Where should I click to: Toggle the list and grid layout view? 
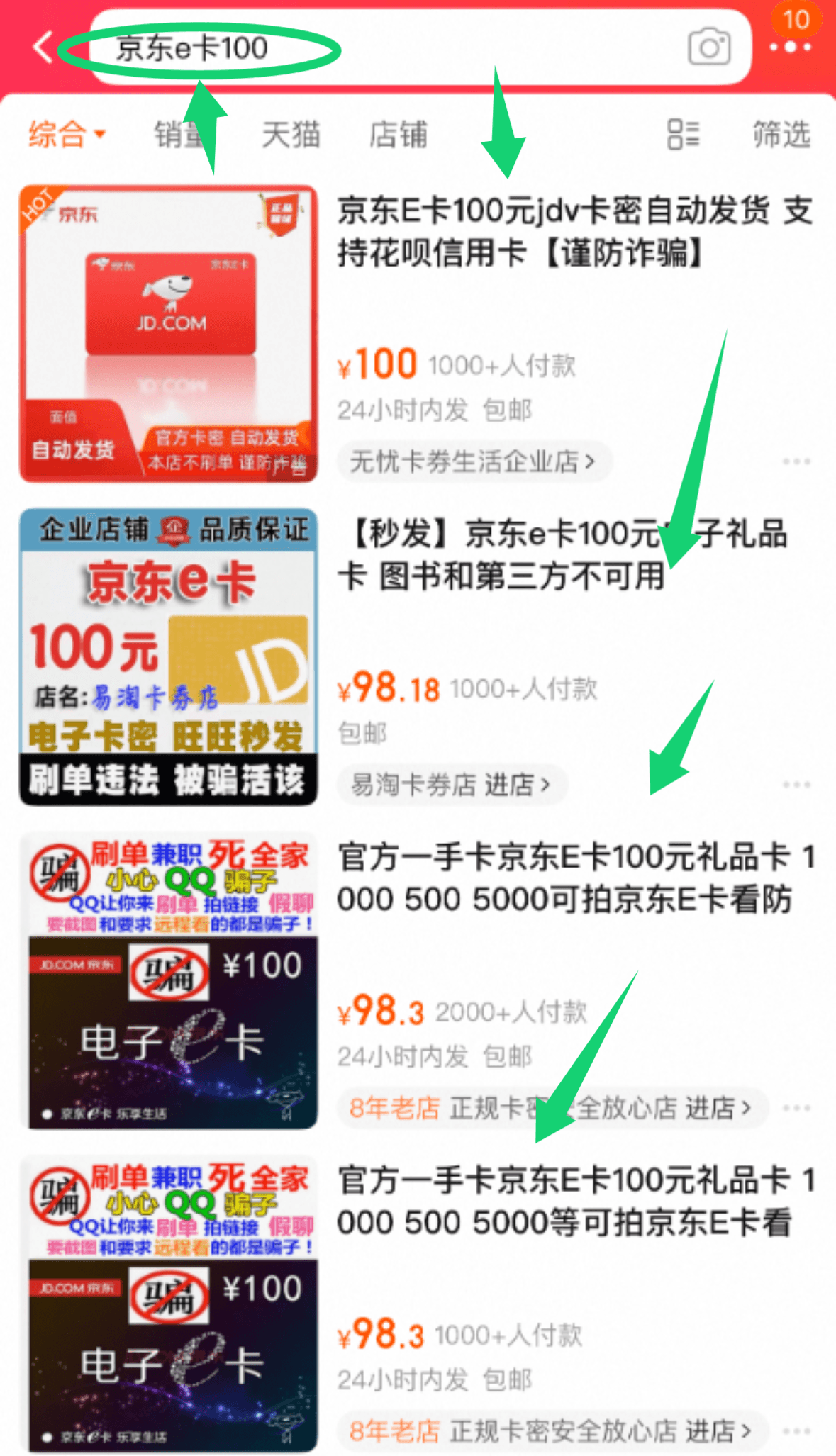(683, 134)
